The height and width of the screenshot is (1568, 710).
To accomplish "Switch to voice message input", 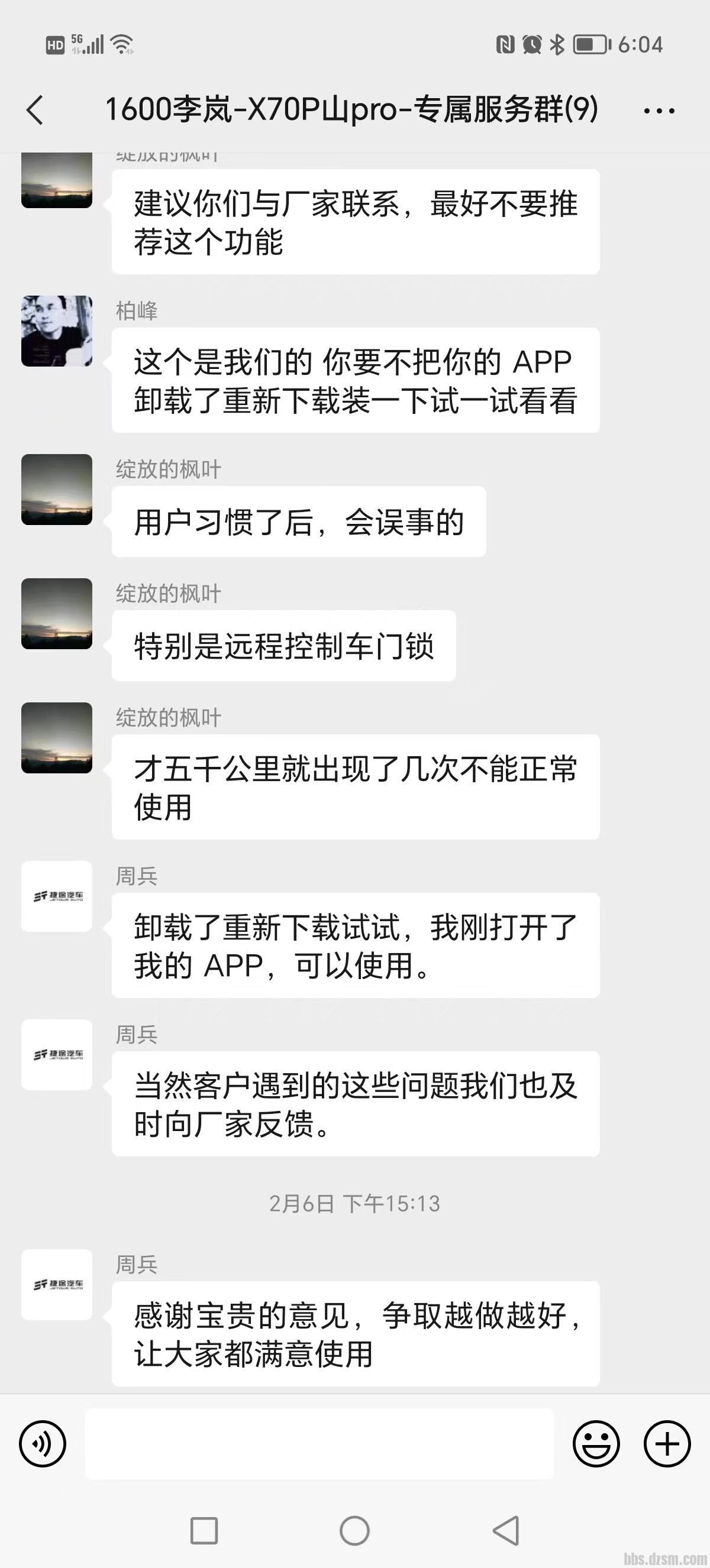I will click(43, 1443).
